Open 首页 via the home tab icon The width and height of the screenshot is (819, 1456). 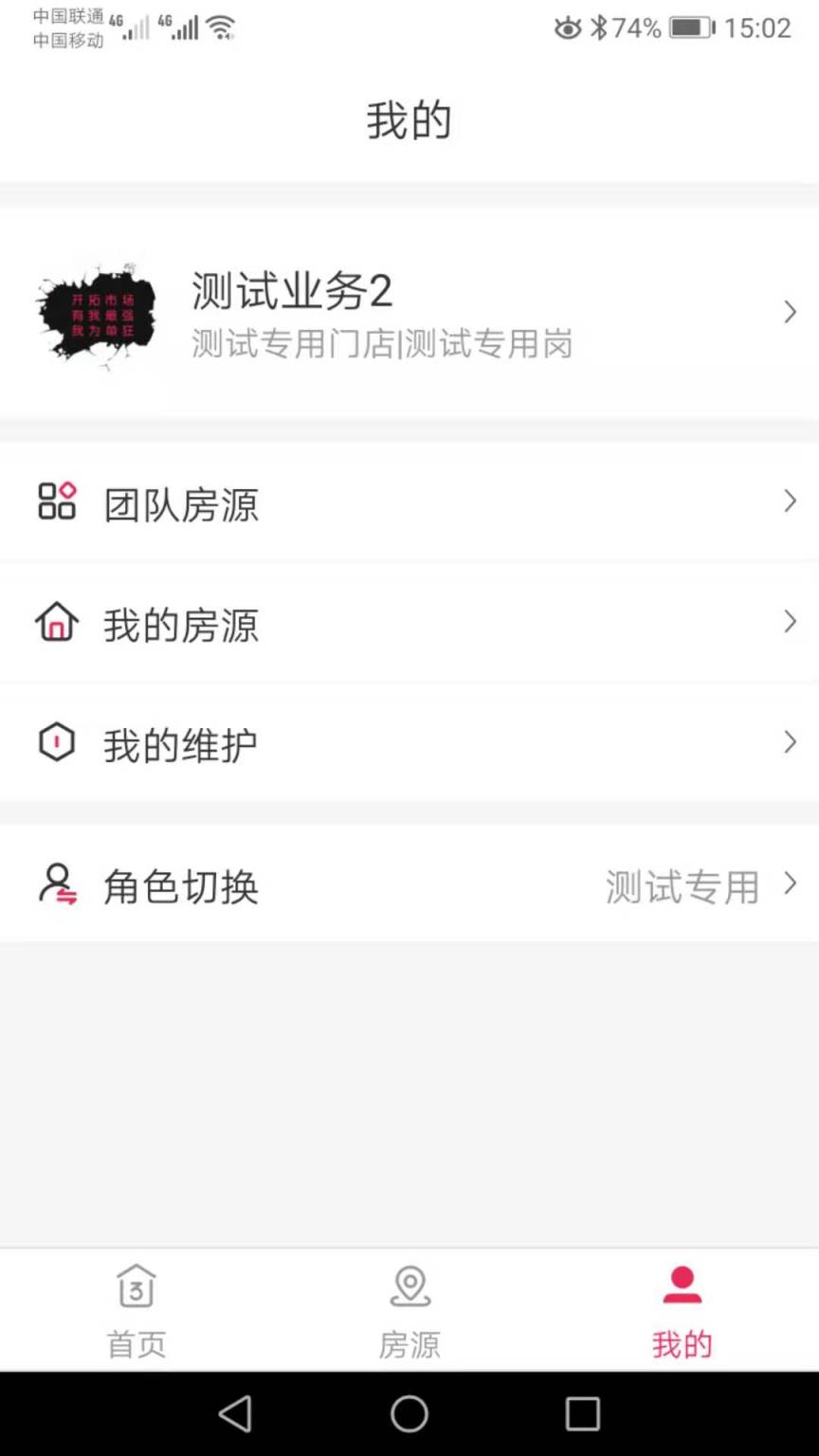click(x=136, y=1287)
